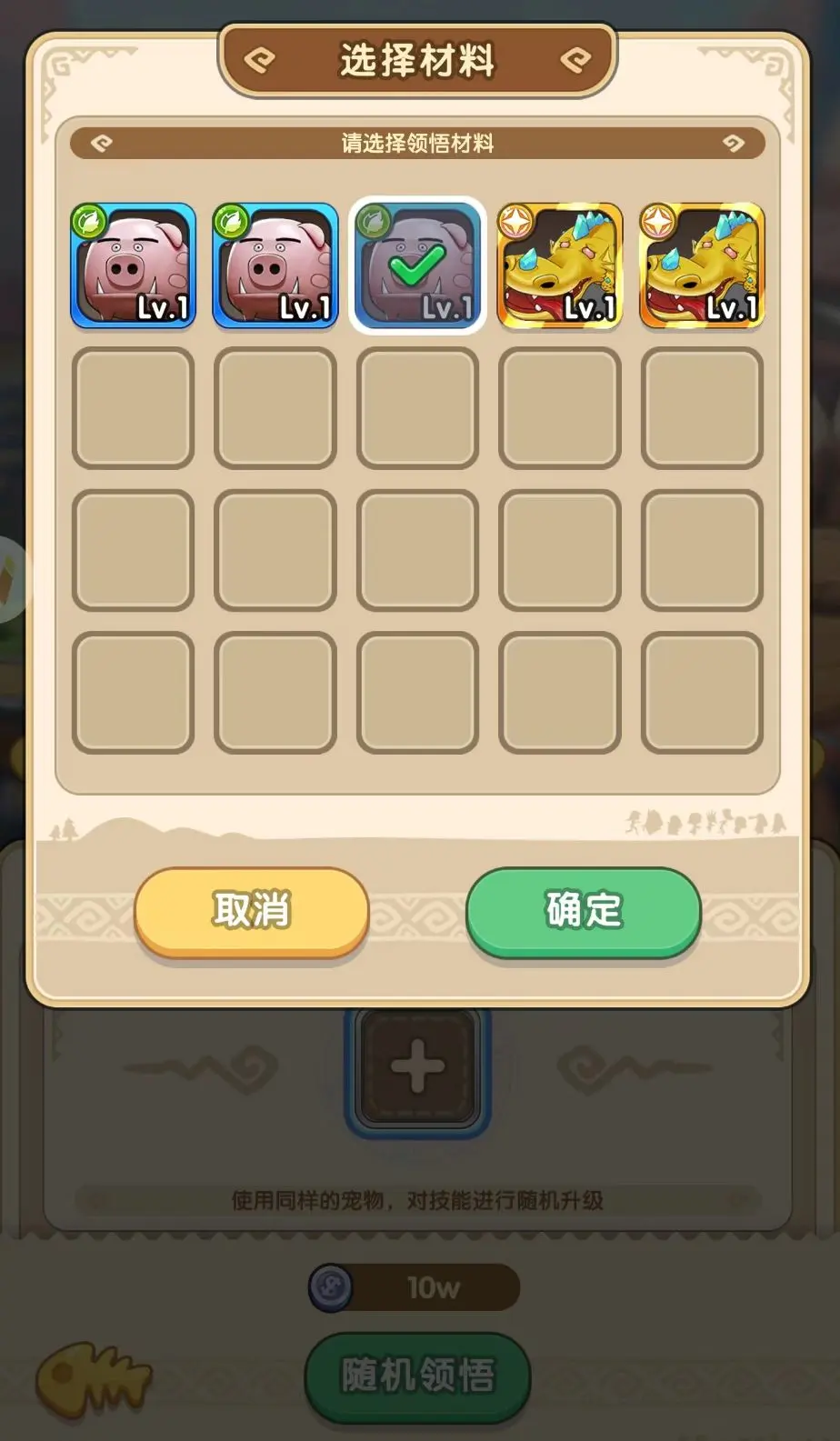Confirm selection with 确定 button

(583, 910)
